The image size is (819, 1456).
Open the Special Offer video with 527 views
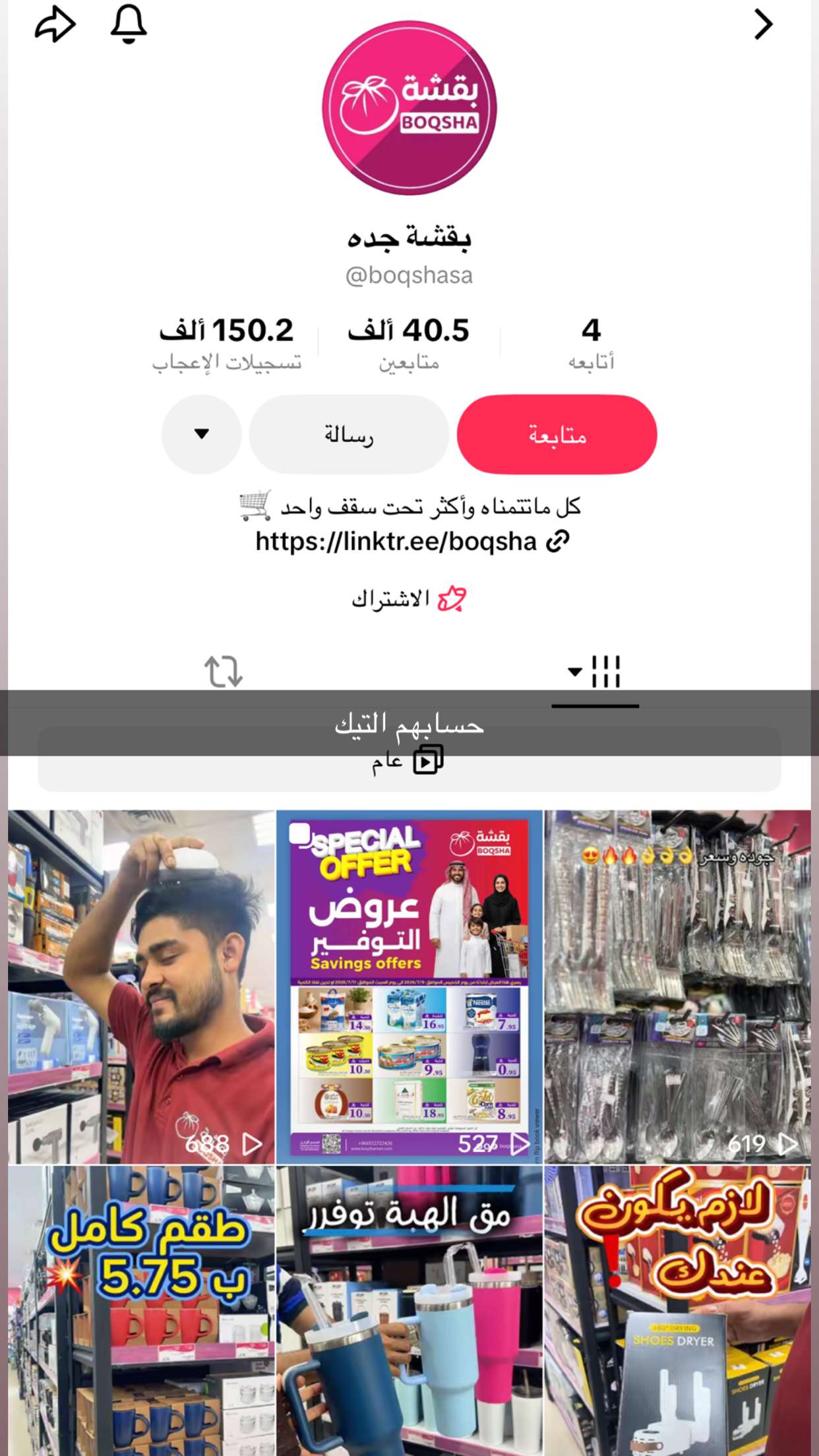click(409, 986)
